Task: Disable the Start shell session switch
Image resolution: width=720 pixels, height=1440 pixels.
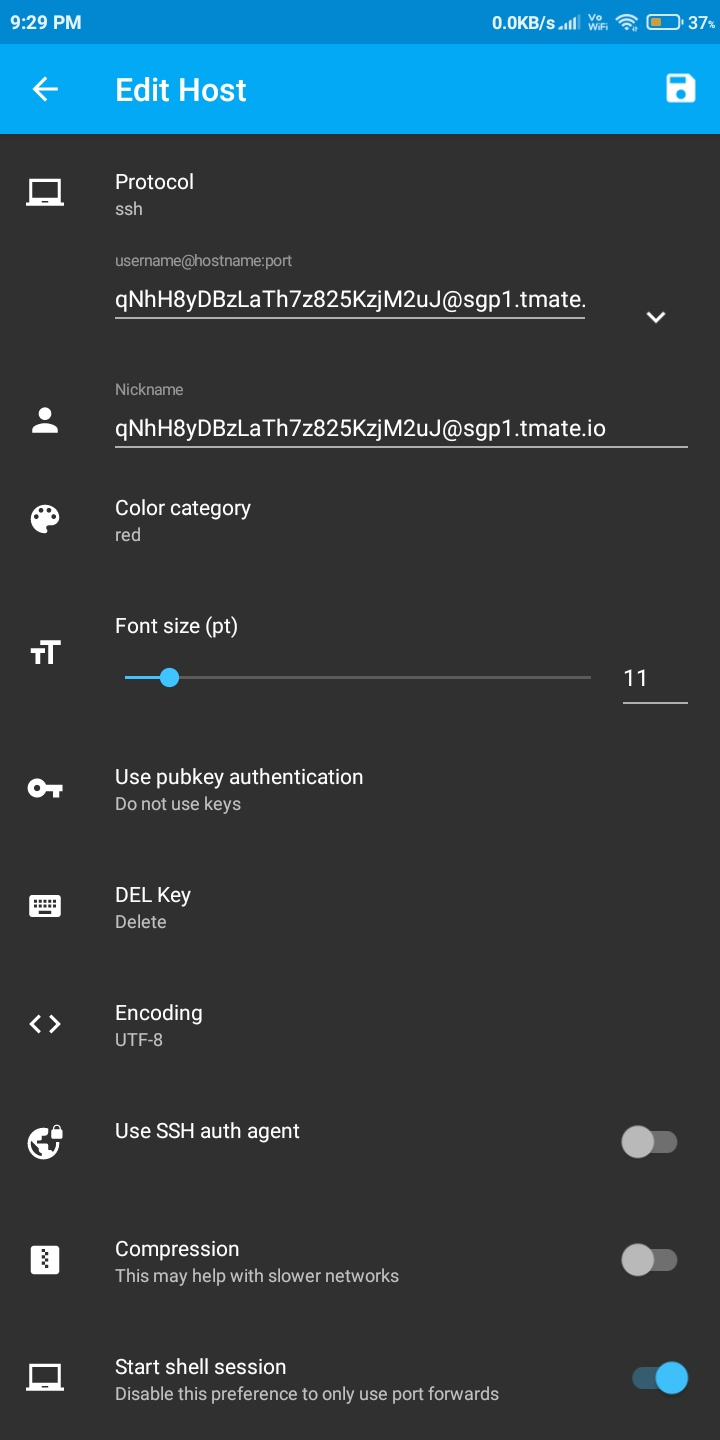Action: tap(655, 1377)
